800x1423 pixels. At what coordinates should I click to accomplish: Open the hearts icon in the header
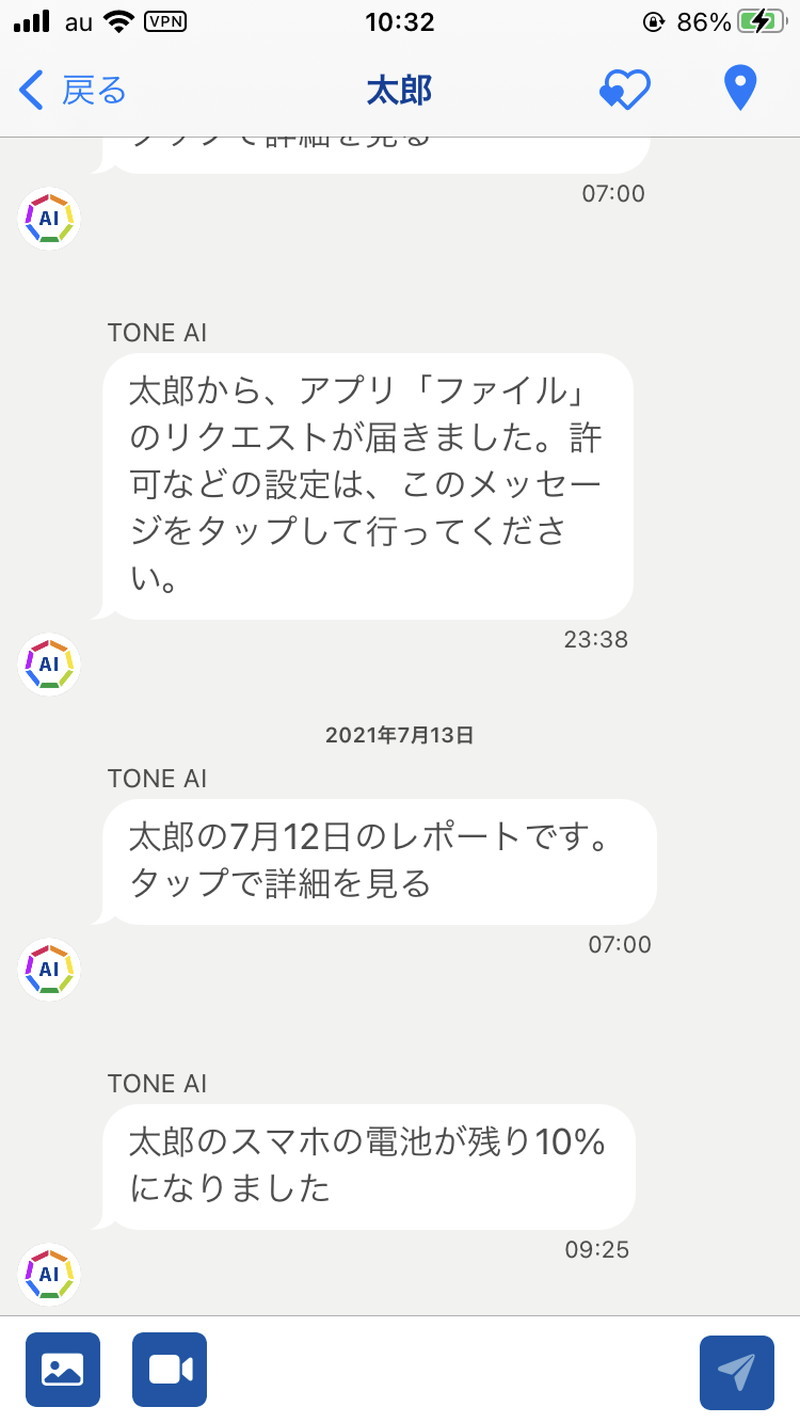[x=625, y=90]
